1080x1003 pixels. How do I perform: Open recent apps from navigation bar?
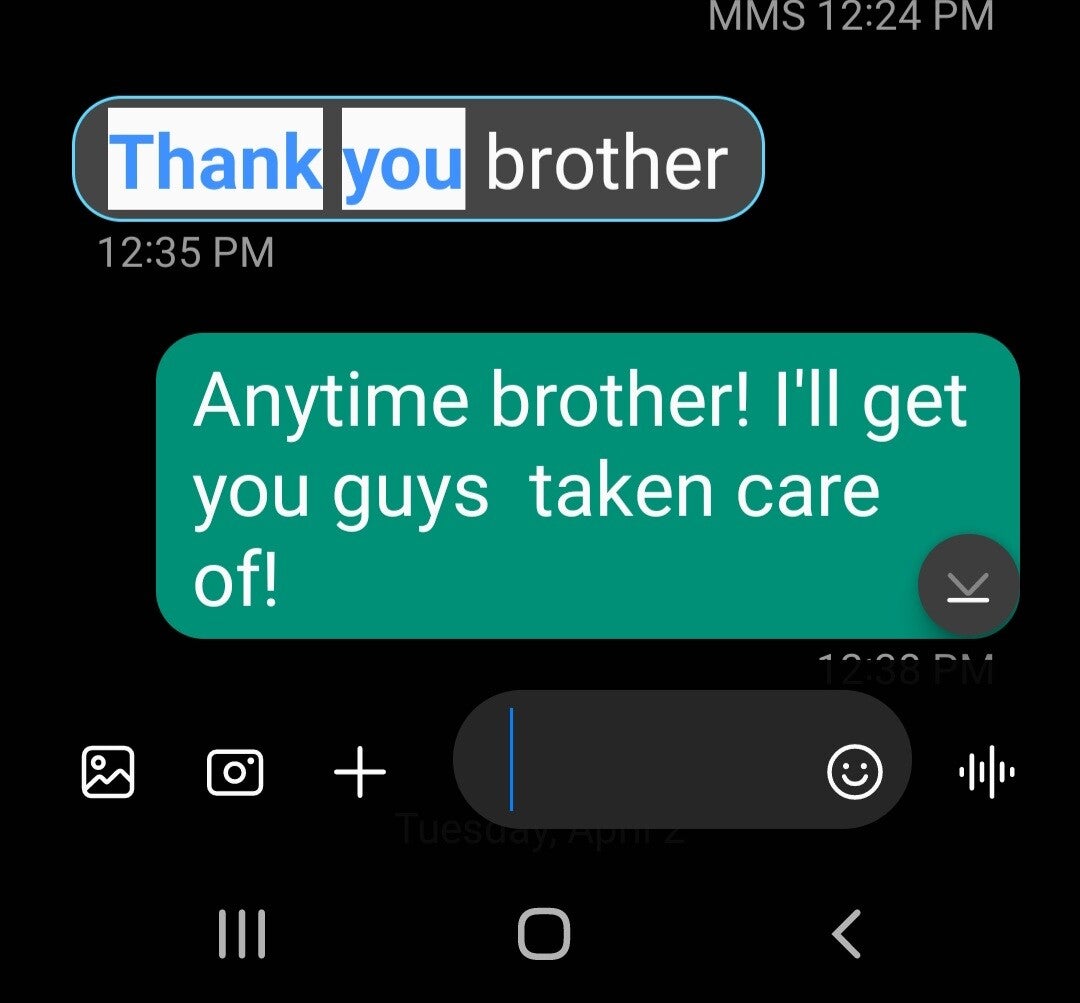[x=242, y=935]
